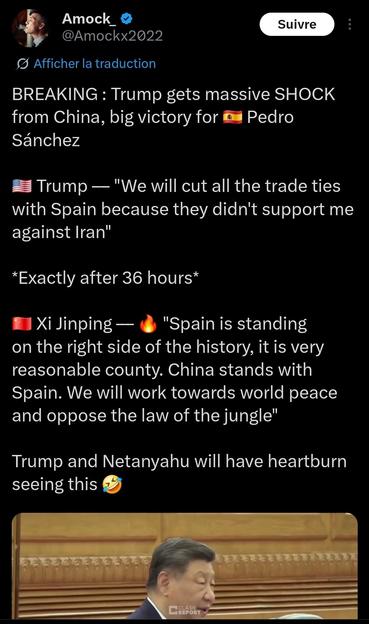Tap Afficher la traduction link
The width and height of the screenshot is (369, 624).
86,64
